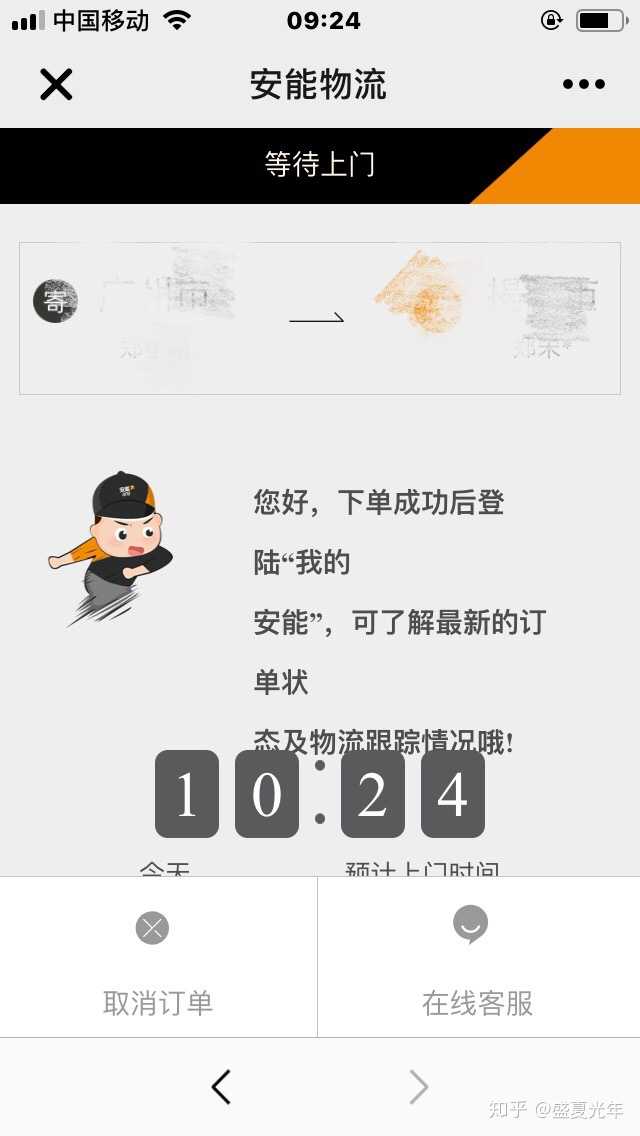
Task: Close the 安能物流 mini program page
Action: (x=56, y=85)
